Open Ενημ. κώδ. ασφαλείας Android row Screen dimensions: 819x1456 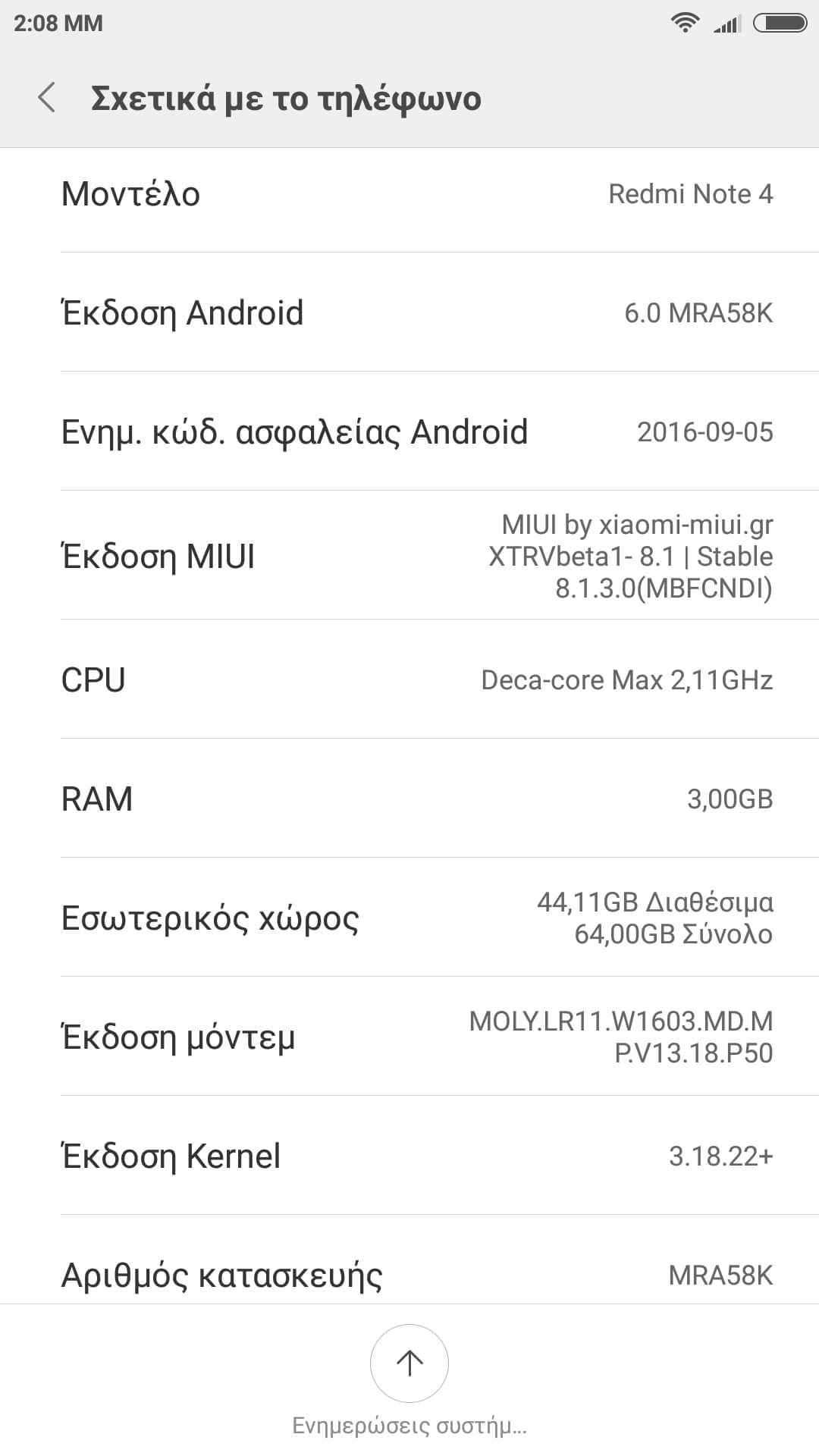point(409,431)
